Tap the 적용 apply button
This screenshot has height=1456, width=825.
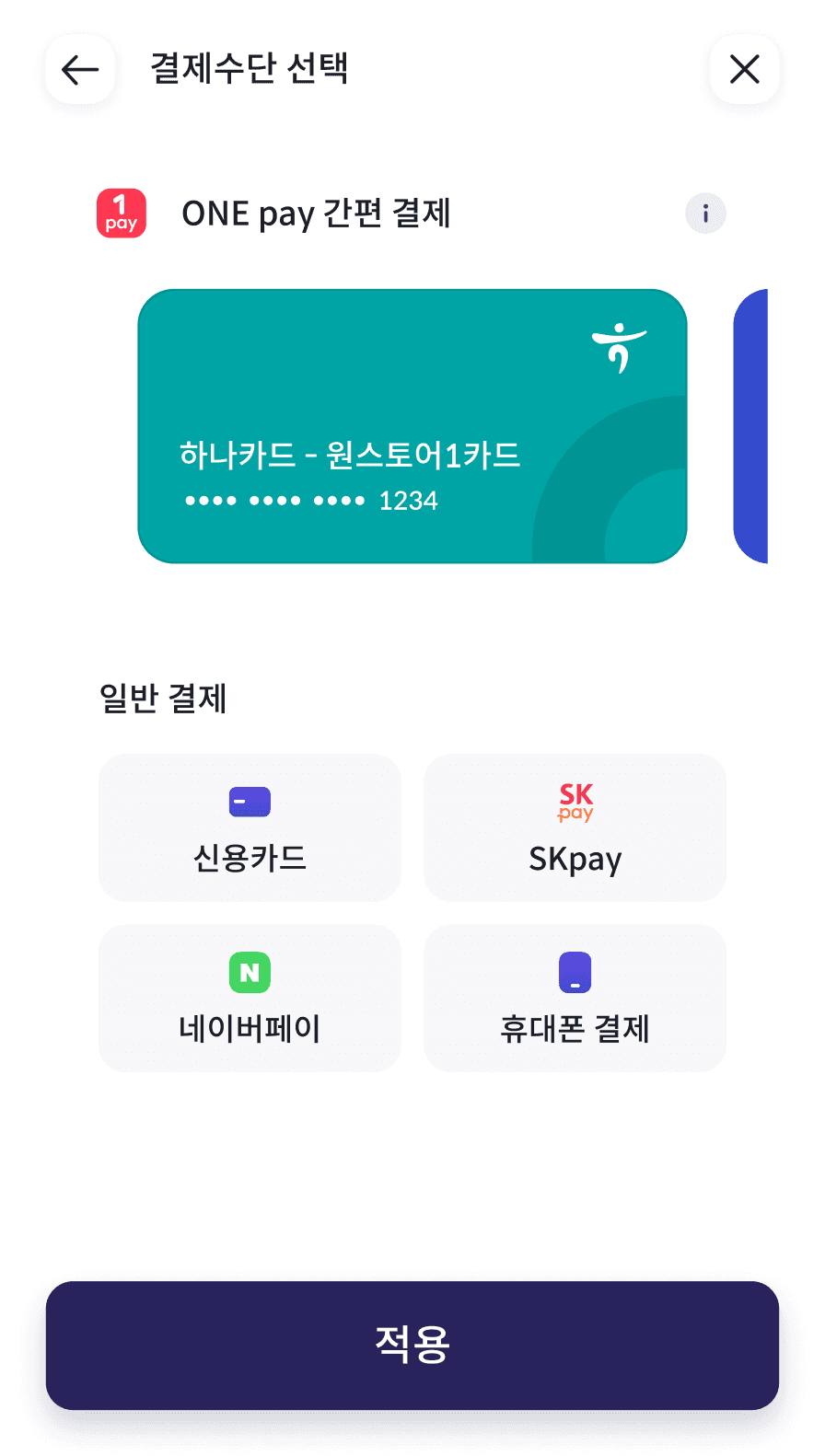(x=412, y=1345)
